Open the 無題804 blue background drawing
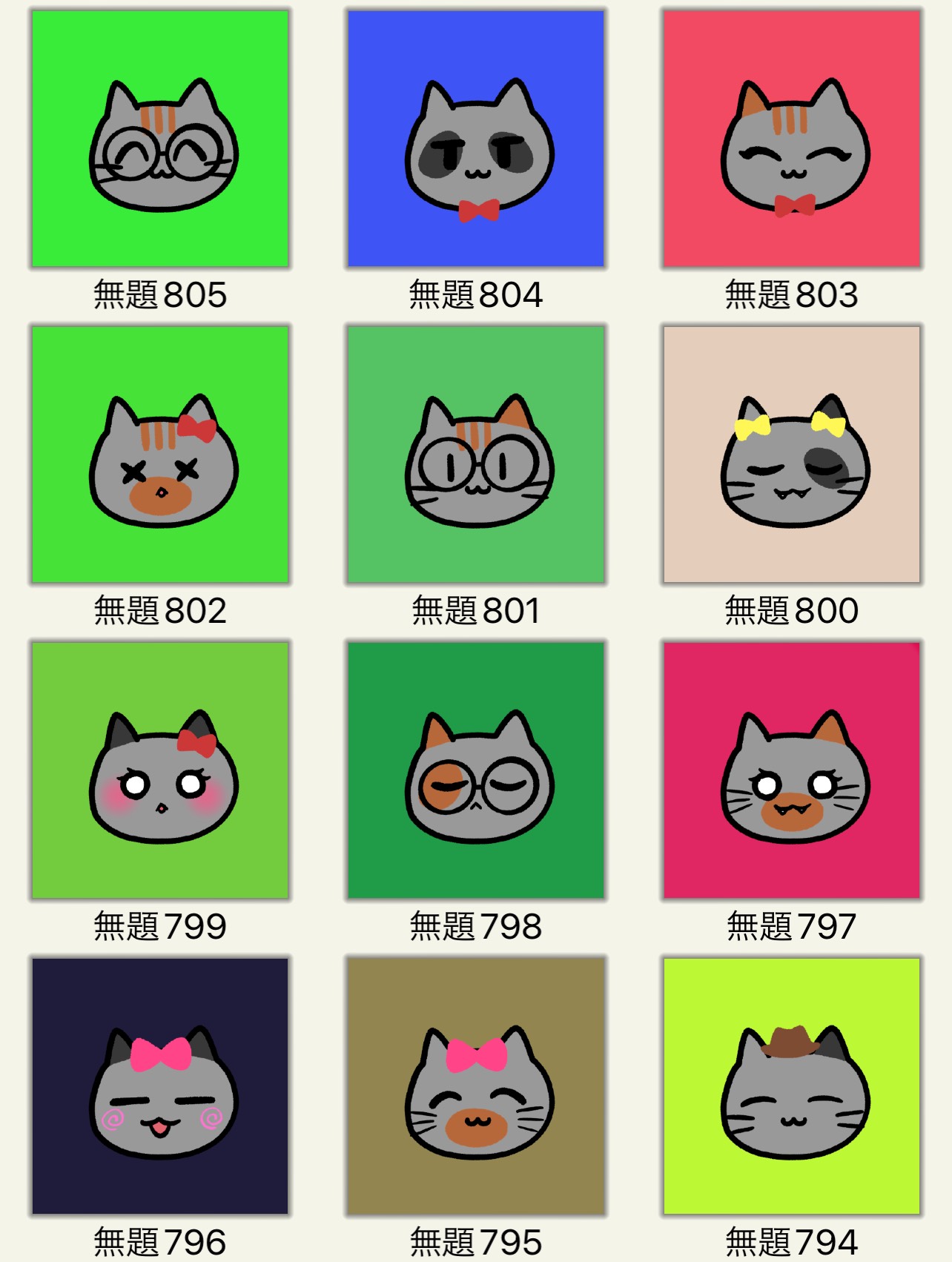This screenshot has height=1262, width=952. [x=476, y=139]
